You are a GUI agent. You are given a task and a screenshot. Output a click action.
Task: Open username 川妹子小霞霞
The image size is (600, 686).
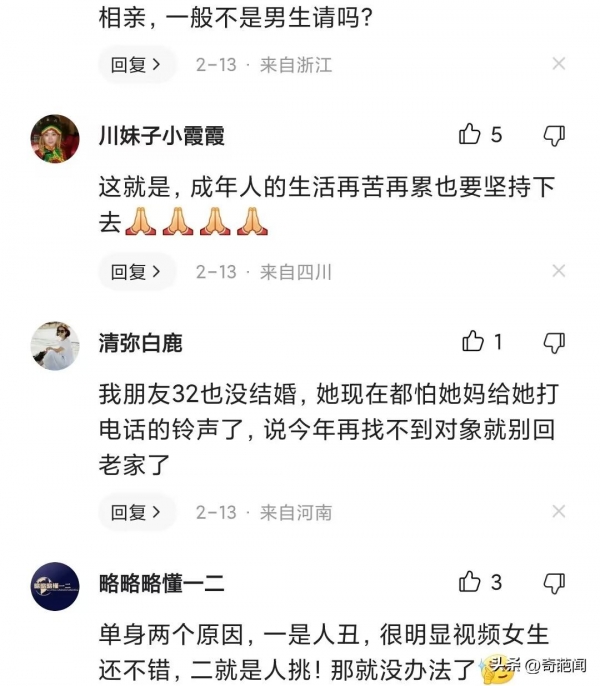(x=161, y=136)
